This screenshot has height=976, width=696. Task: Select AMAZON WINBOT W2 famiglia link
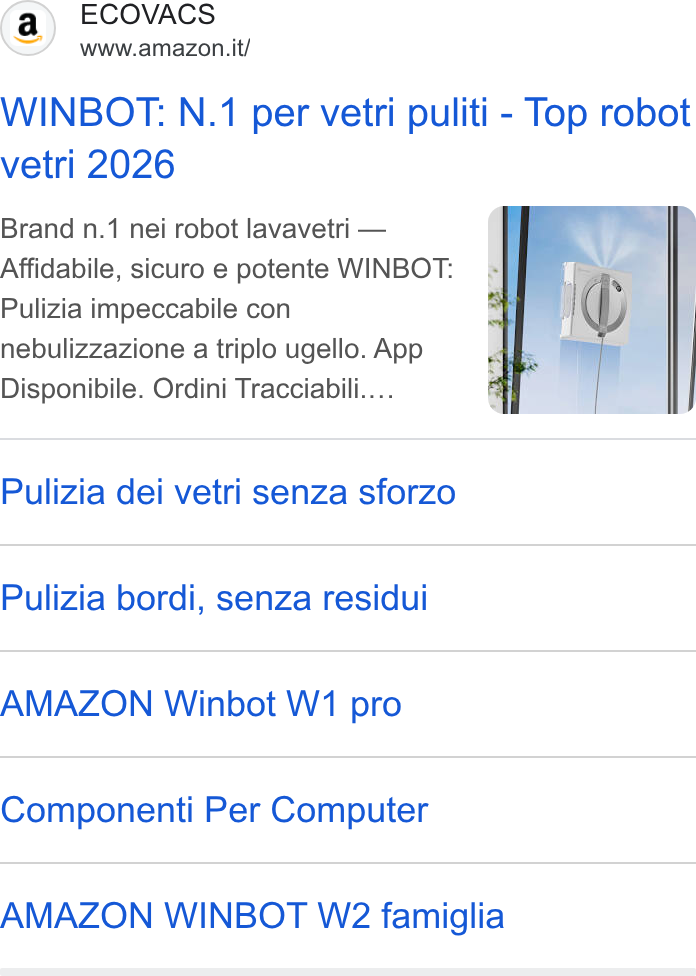(x=252, y=916)
